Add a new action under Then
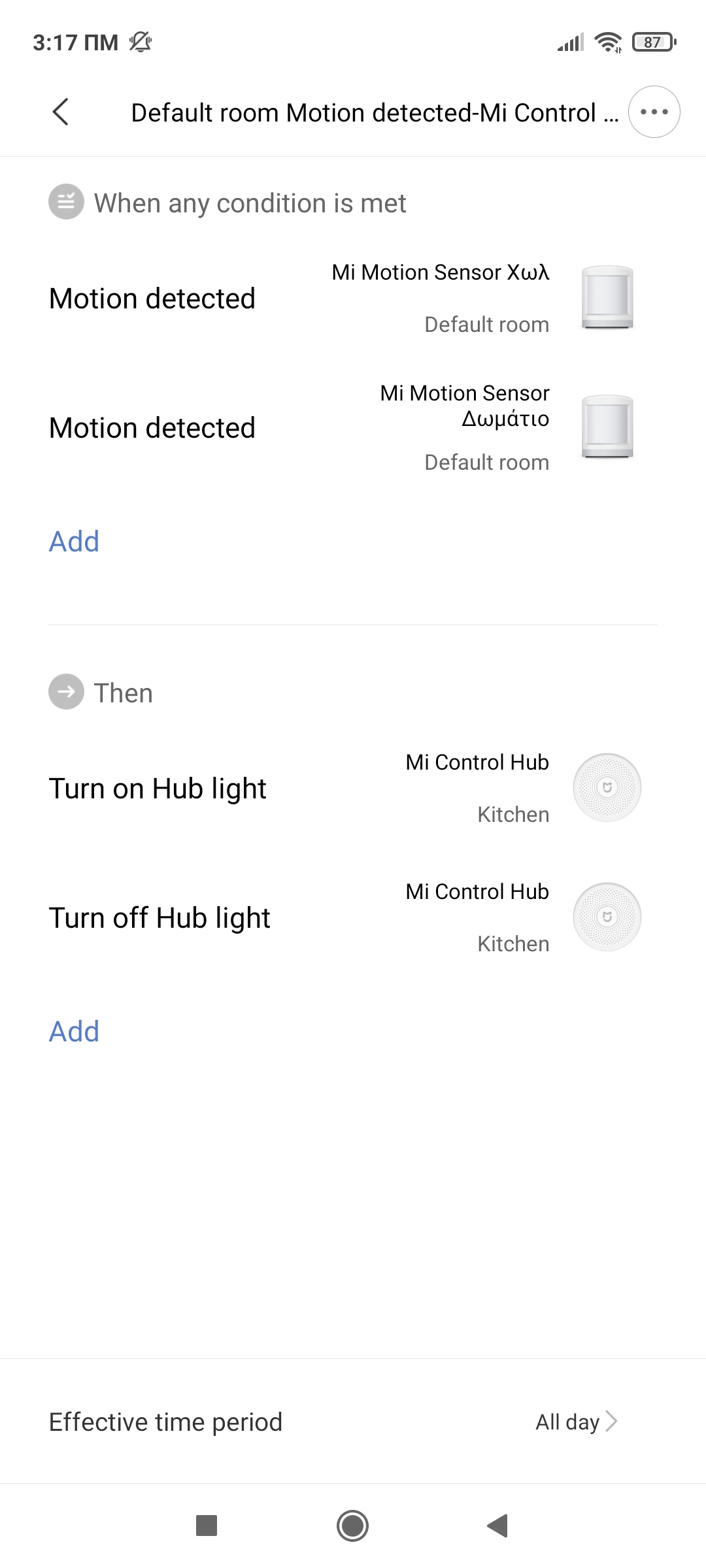The width and height of the screenshot is (706, 1568). coord(74,1032)
